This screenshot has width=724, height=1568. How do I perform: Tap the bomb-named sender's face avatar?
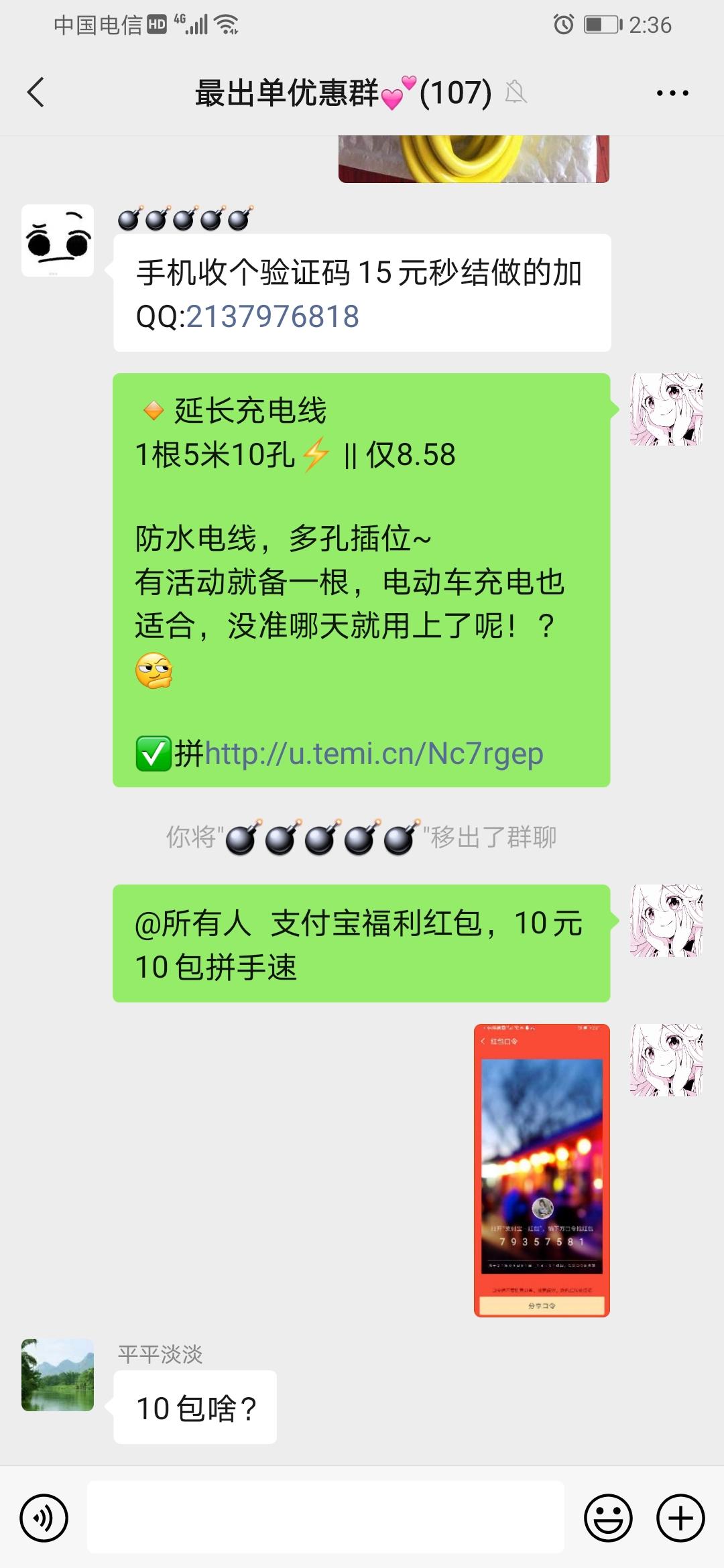pyautogui.click(x=58, y=241)
